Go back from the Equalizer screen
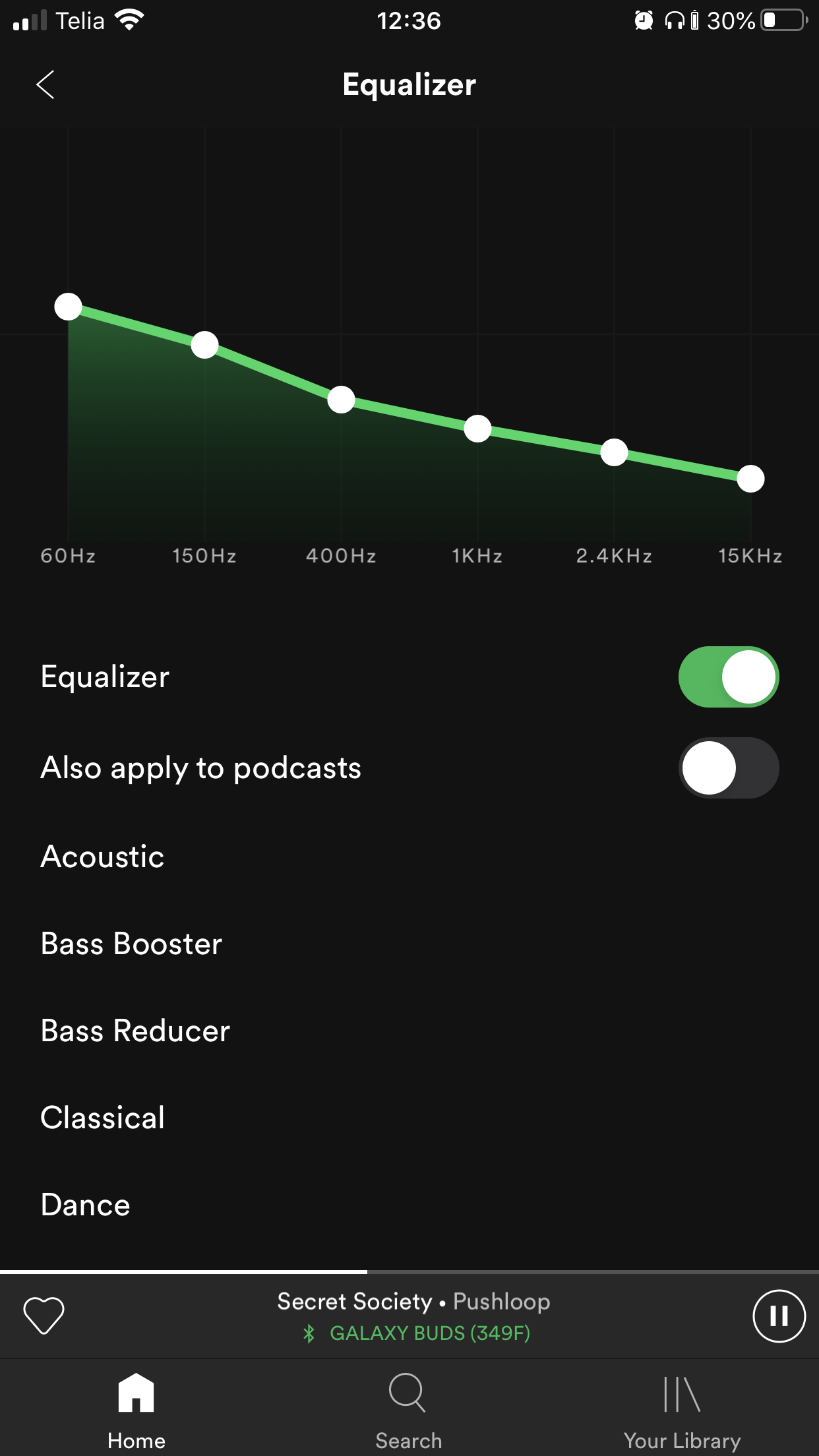The width and height of the screenshot is (819, 1456). 45,84
